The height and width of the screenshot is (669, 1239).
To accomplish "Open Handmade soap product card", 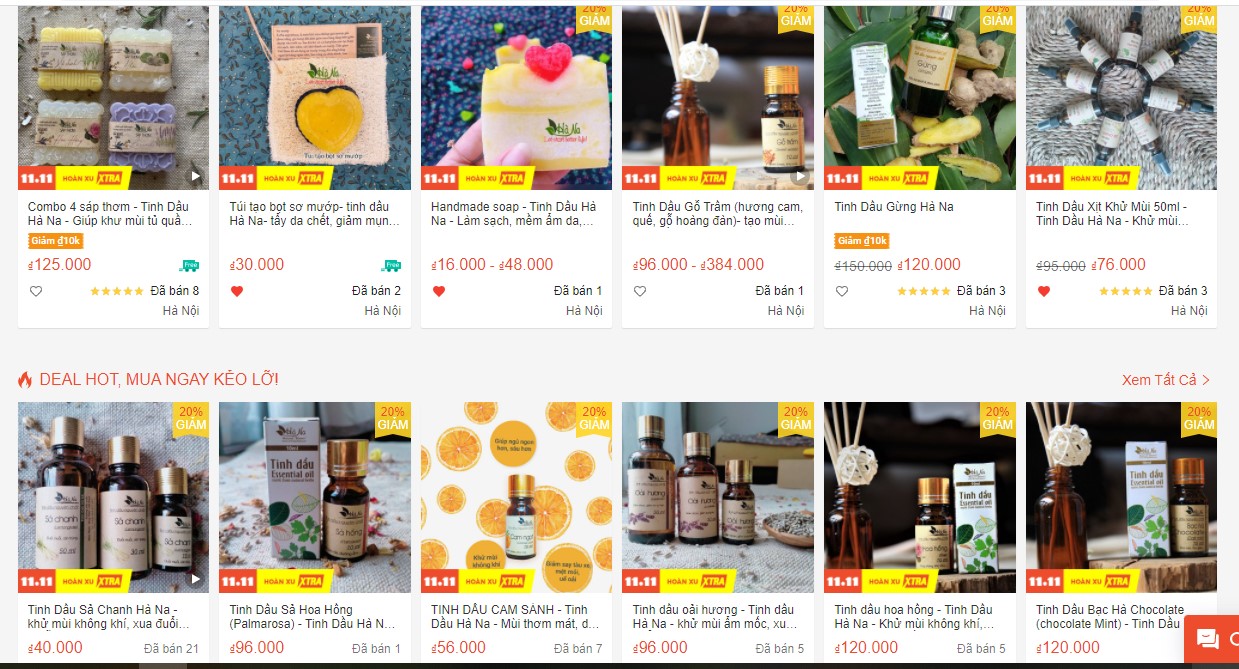I will coord(516,100).
